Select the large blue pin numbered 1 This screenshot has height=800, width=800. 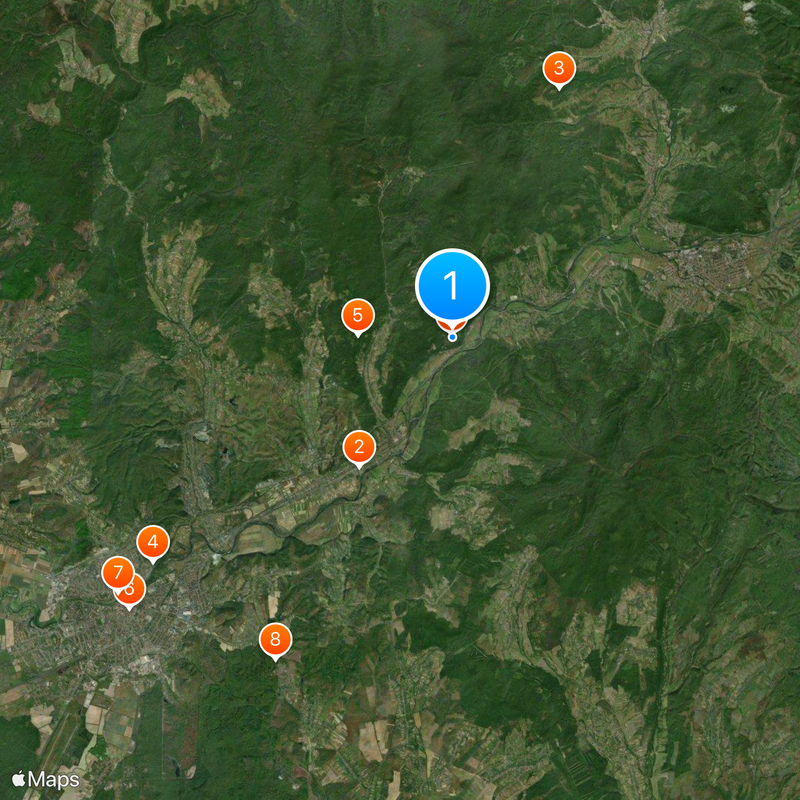pos(451,286)
